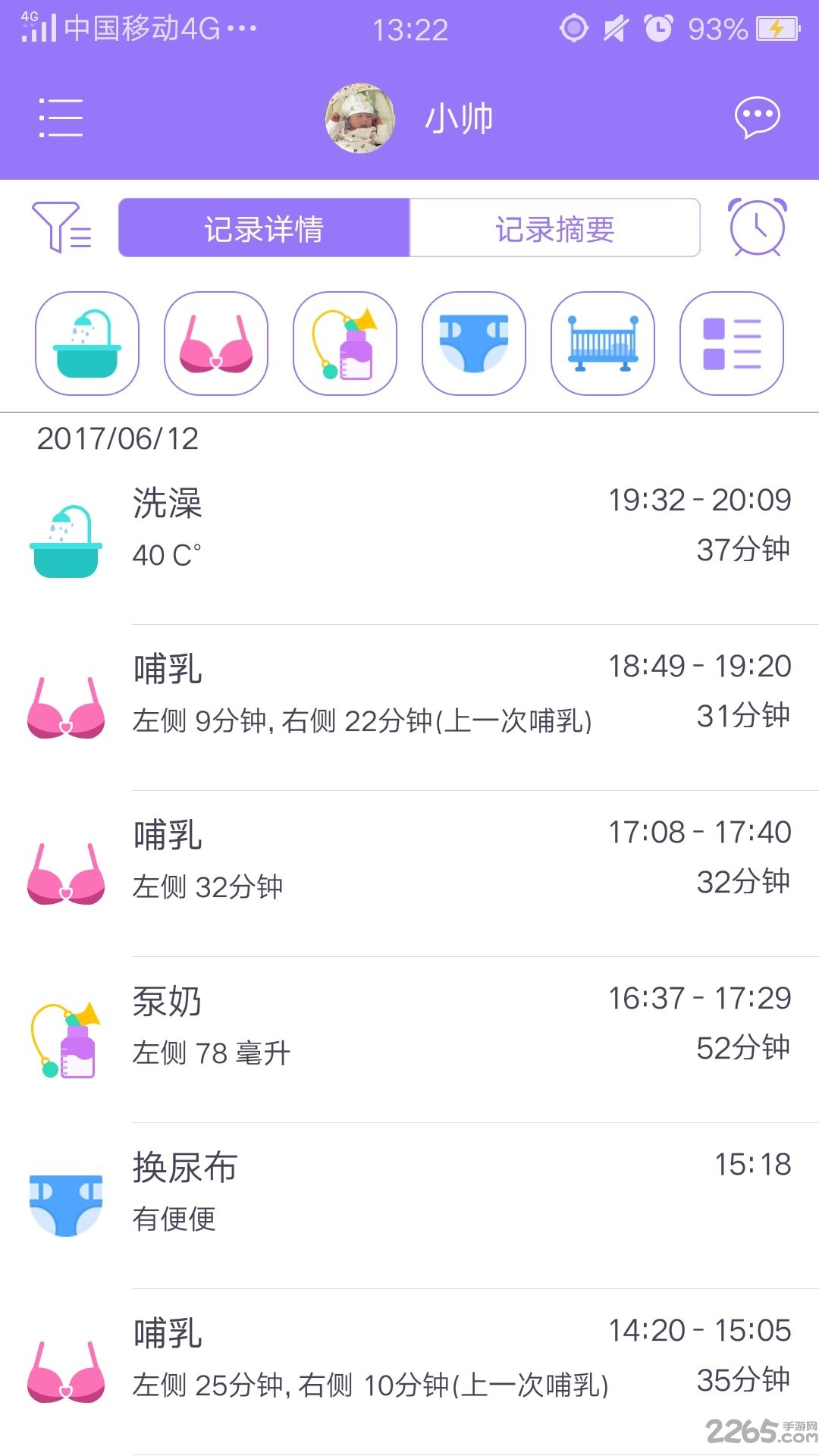The image size is (819, 1456).
Task: Select the 记录详情 tab
Action: pos(264,228)
